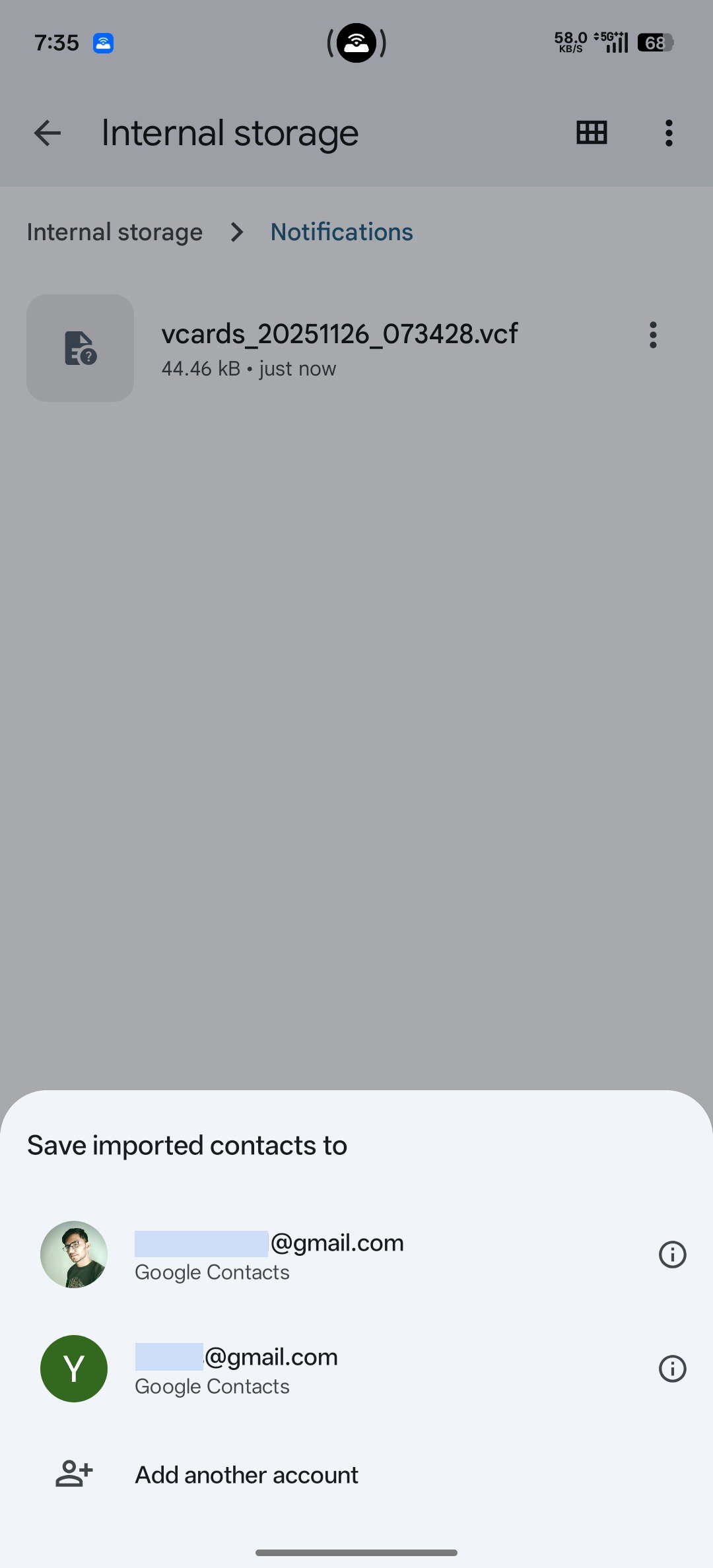
Task: Open info for the Y avatar account
Action: (x=672, y=1369)
